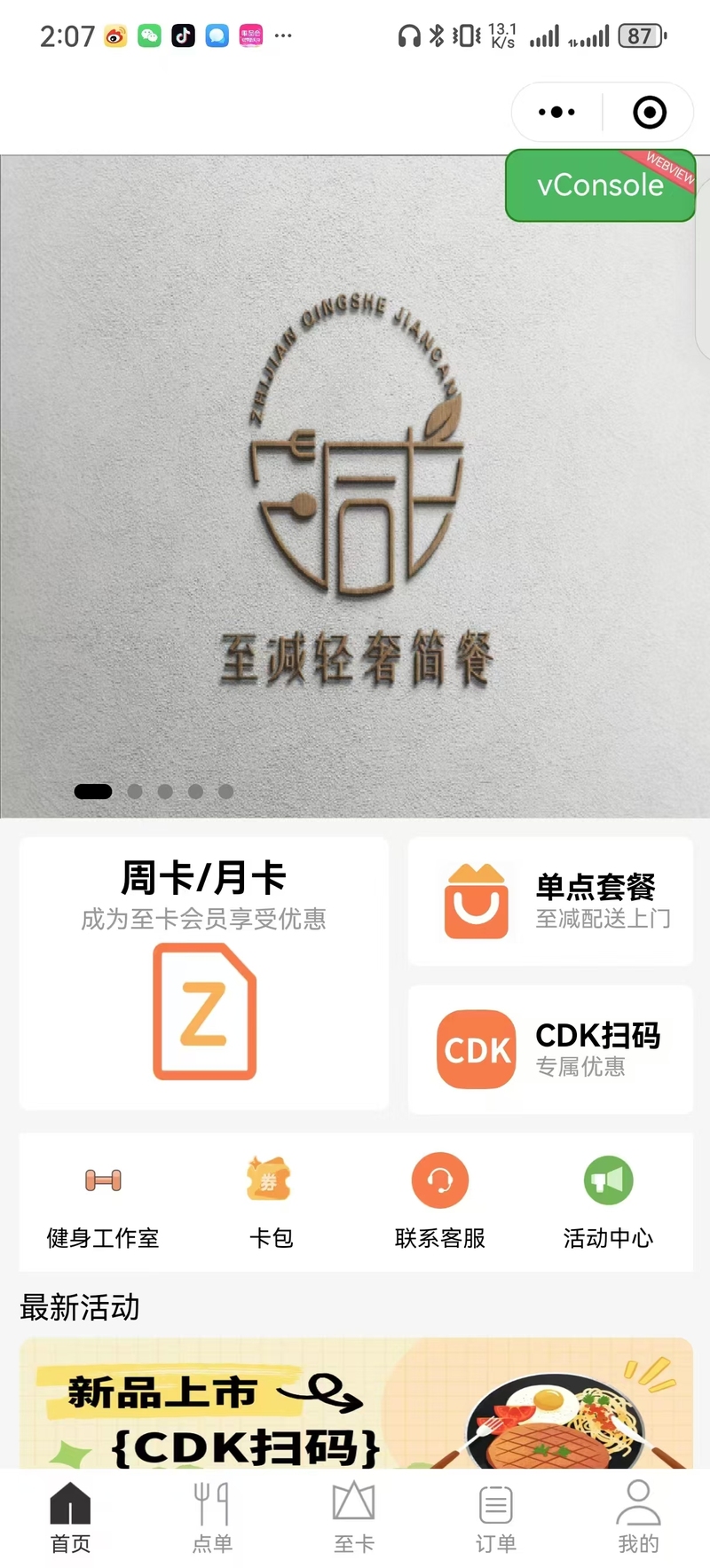710x1568 pixels.
Task: Open the mini program more options menu
Action: (557, 113)
